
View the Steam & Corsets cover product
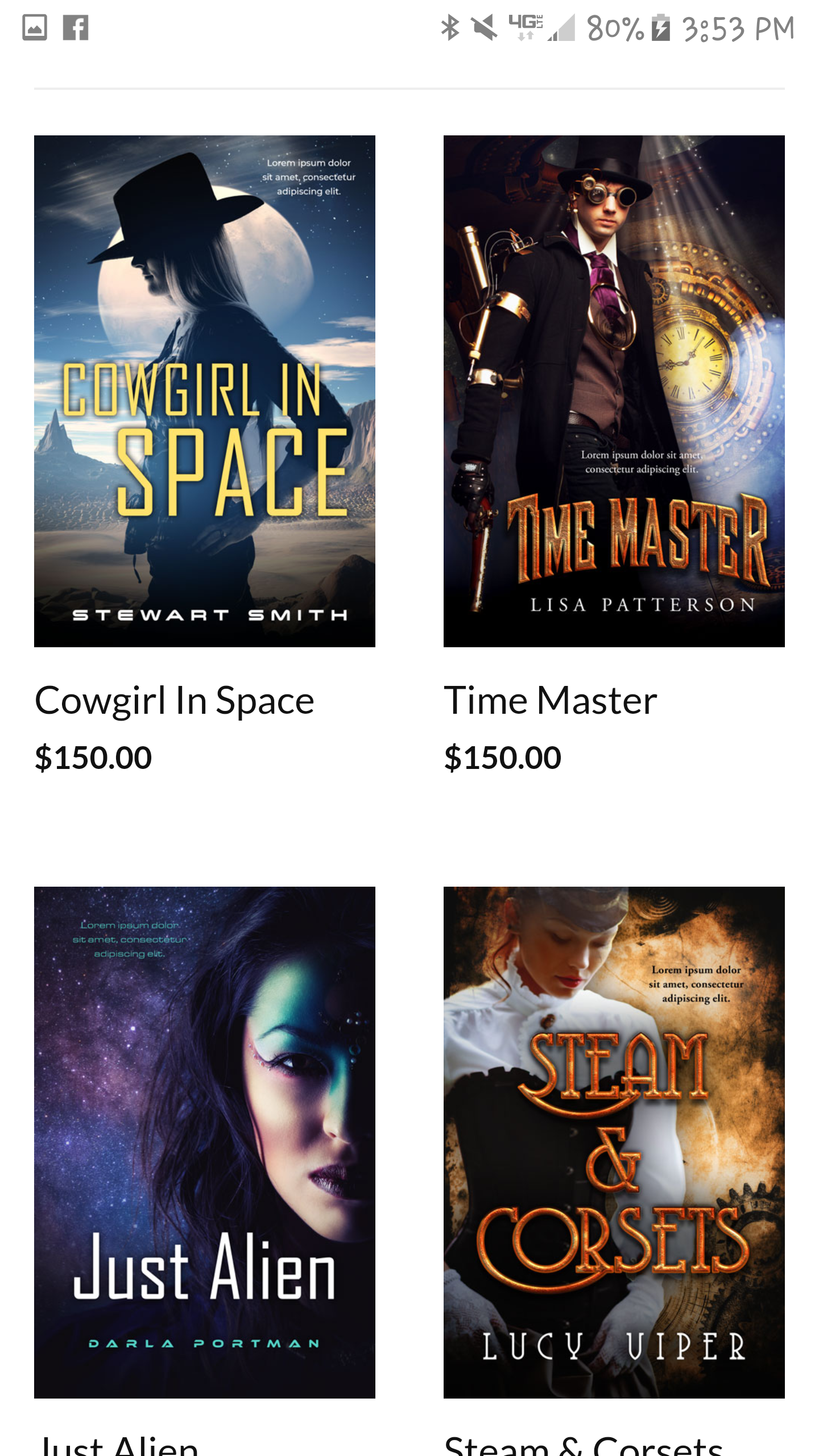tap(614, 1142)
